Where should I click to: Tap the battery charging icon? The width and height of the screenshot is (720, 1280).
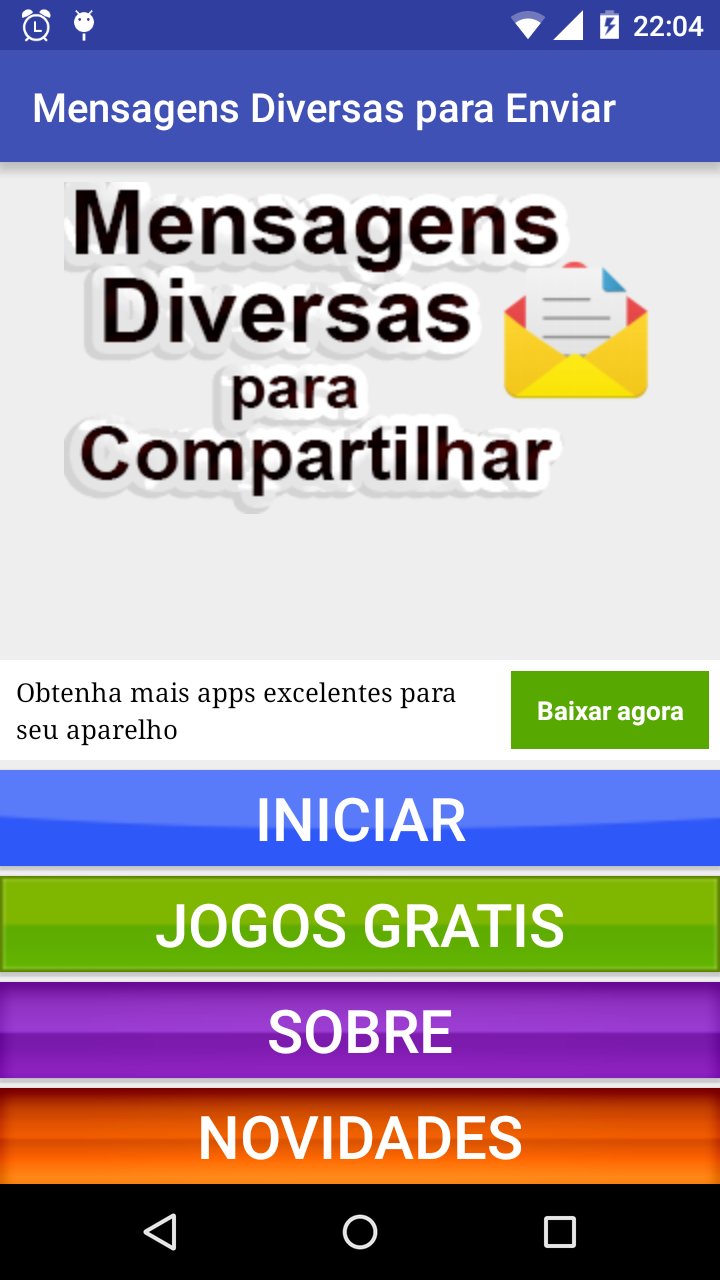point(611,25)
